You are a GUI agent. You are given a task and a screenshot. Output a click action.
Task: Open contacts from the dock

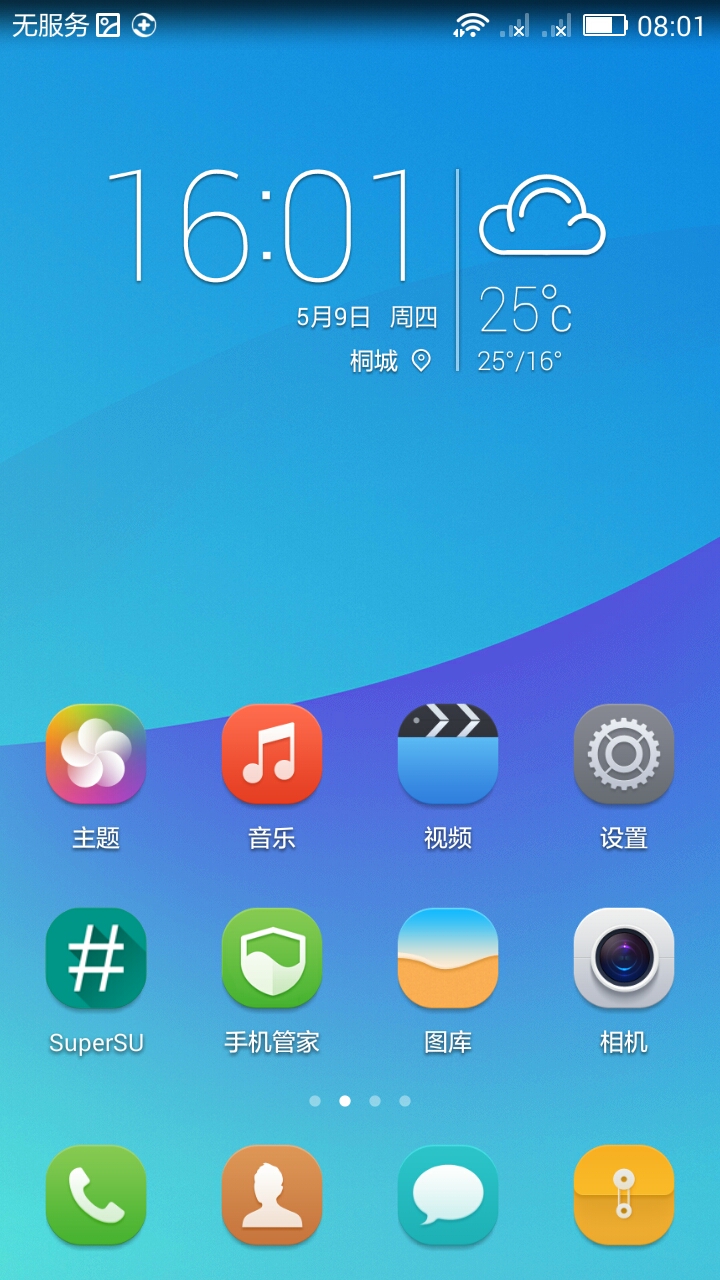pos(272,1195)
